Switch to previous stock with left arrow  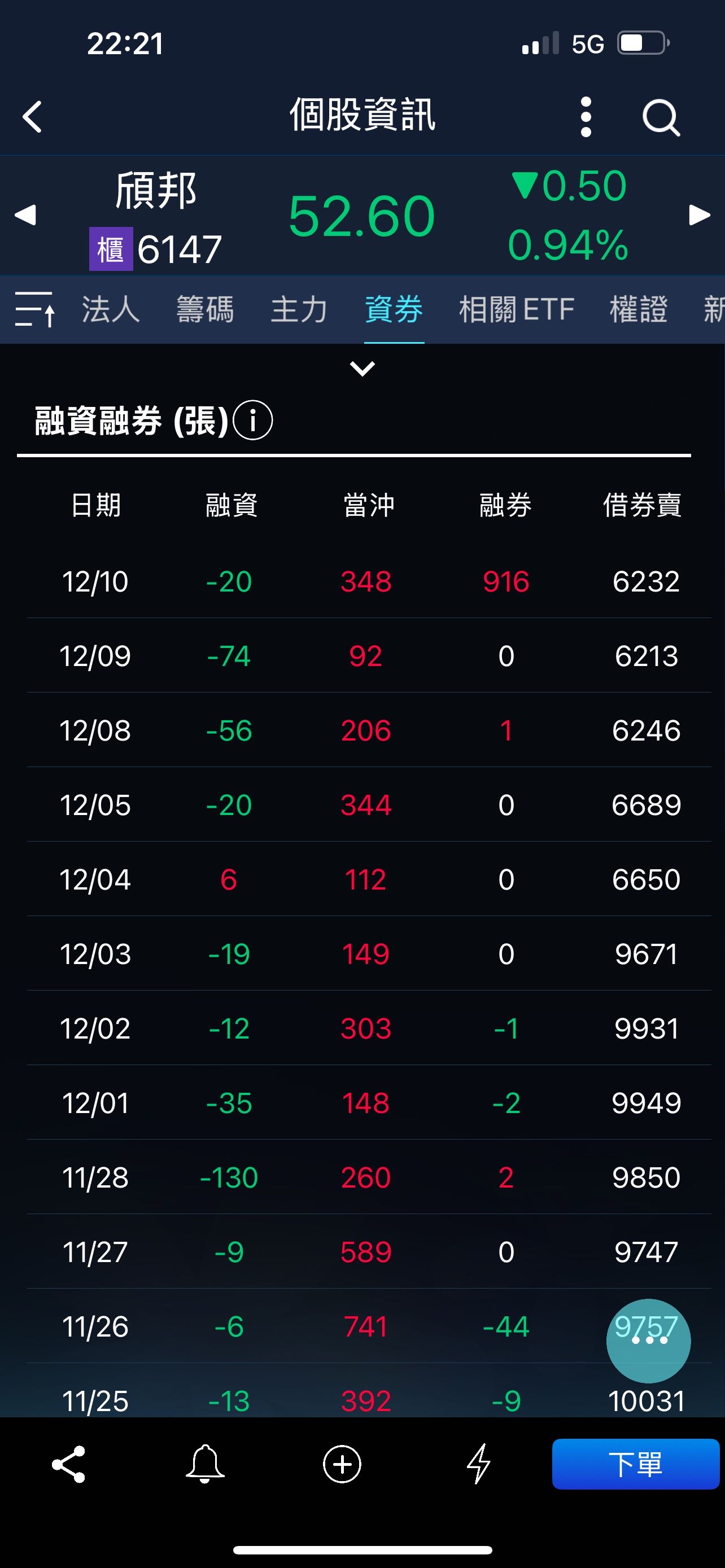[x=25, y=215]
